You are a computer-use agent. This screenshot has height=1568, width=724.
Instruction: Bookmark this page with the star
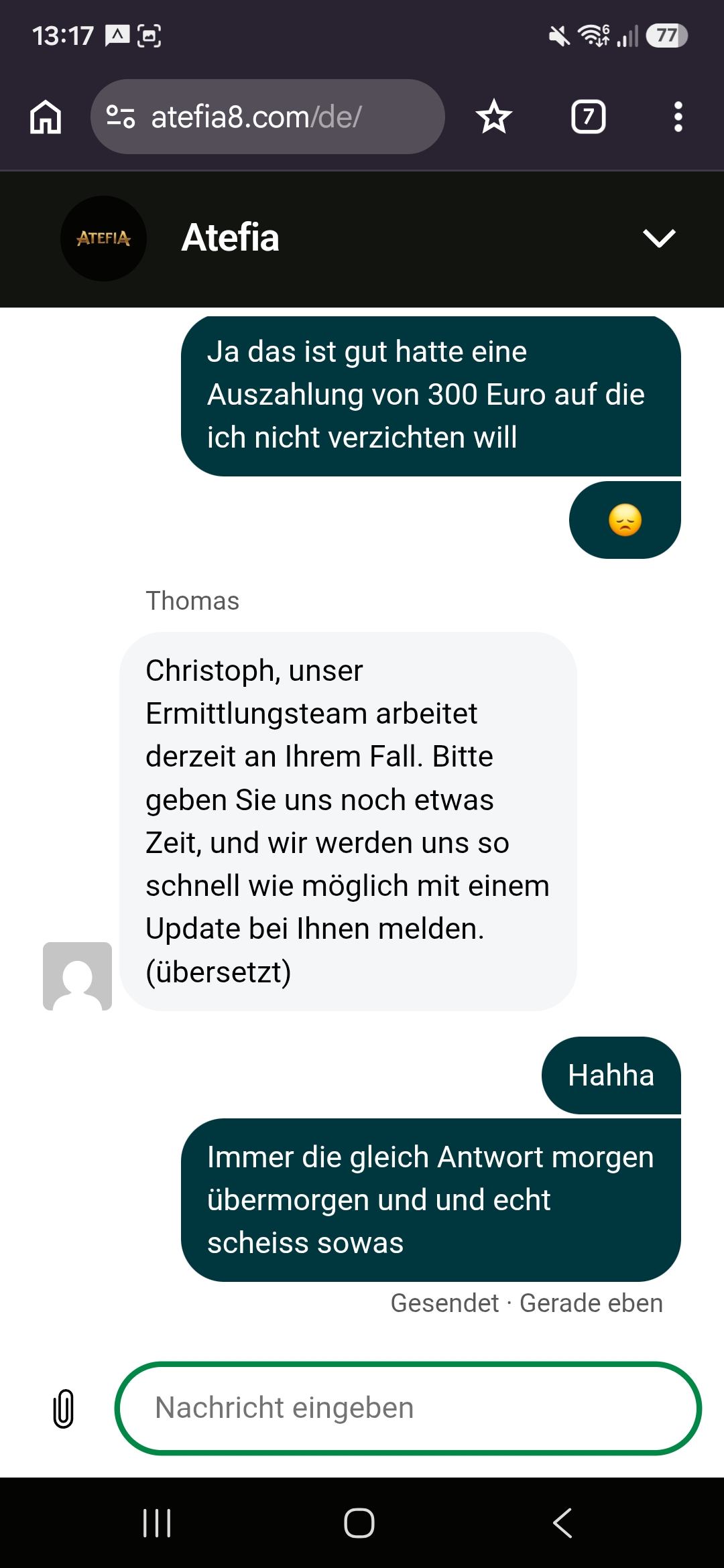[x=494, y=117]
